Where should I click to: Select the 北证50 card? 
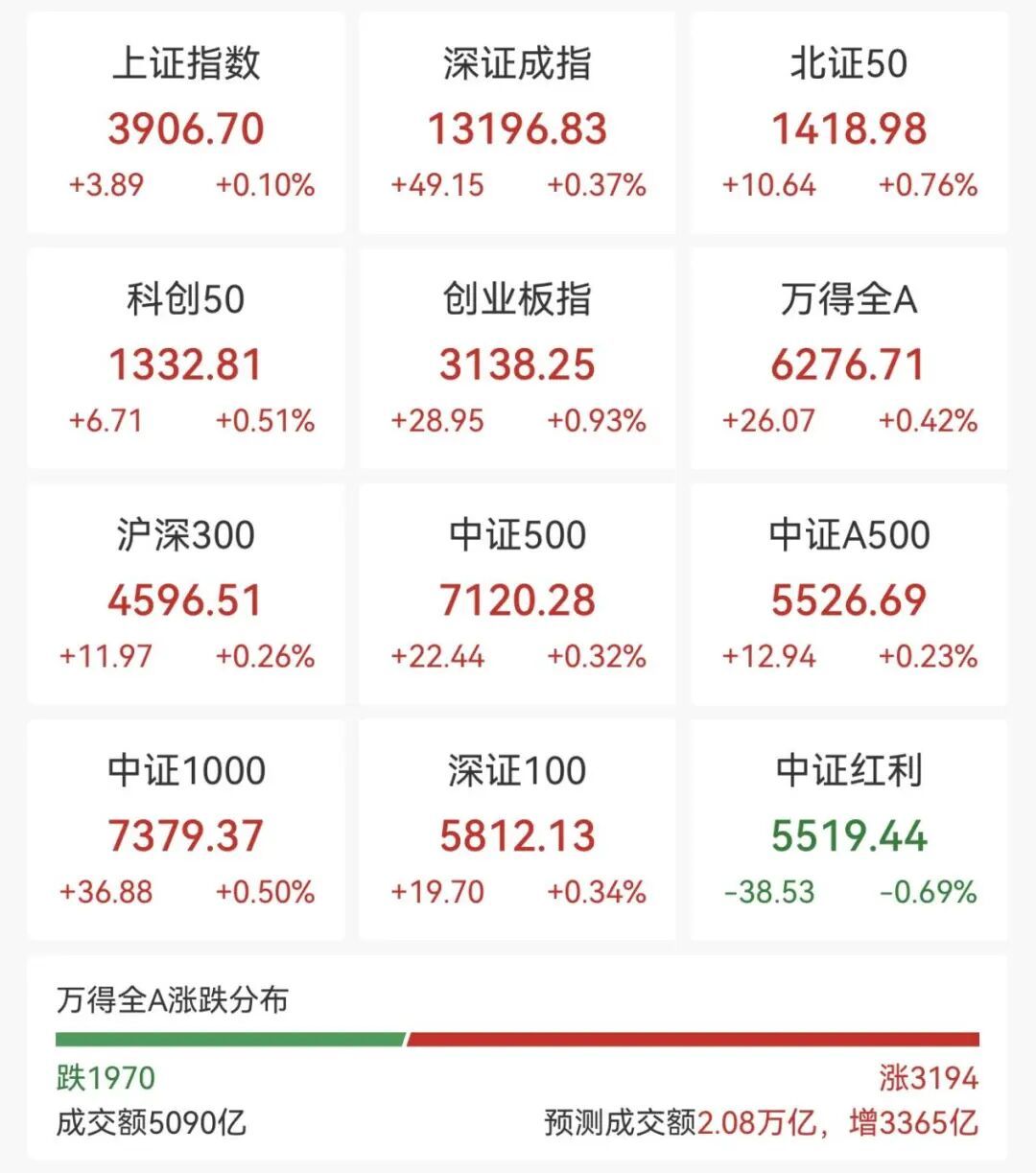click(x=849, y=123)
